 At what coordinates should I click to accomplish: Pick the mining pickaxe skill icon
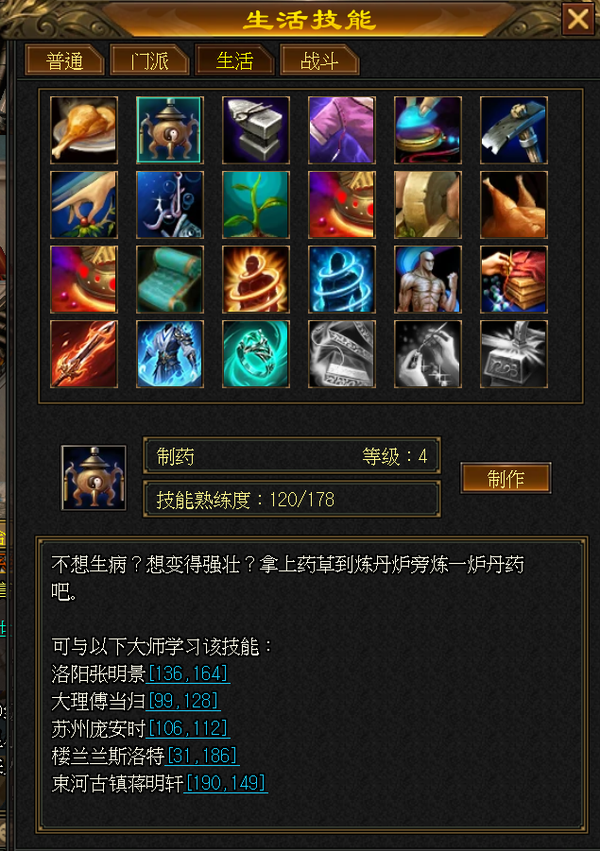[x=514, y=130]
